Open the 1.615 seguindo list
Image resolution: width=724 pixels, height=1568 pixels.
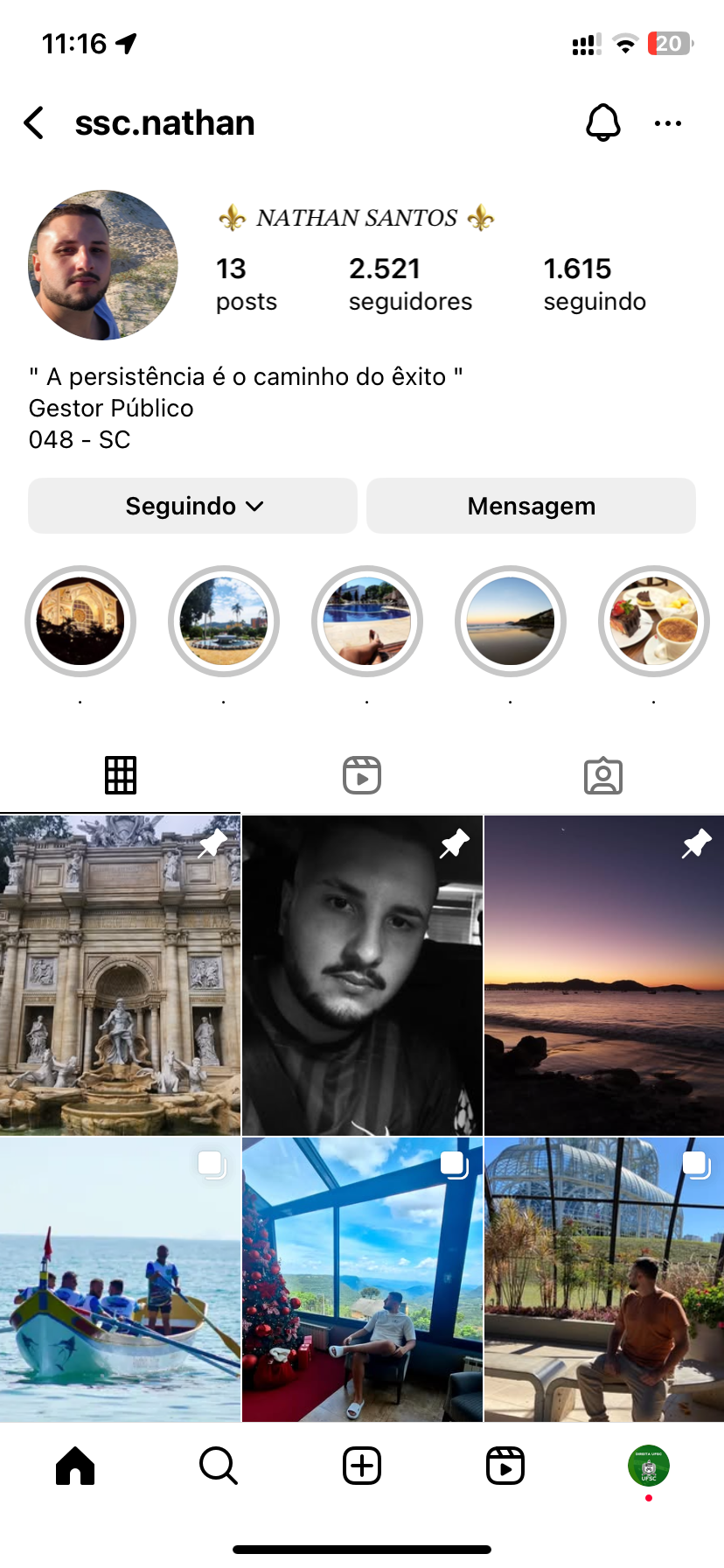click(x=595, y=284)
